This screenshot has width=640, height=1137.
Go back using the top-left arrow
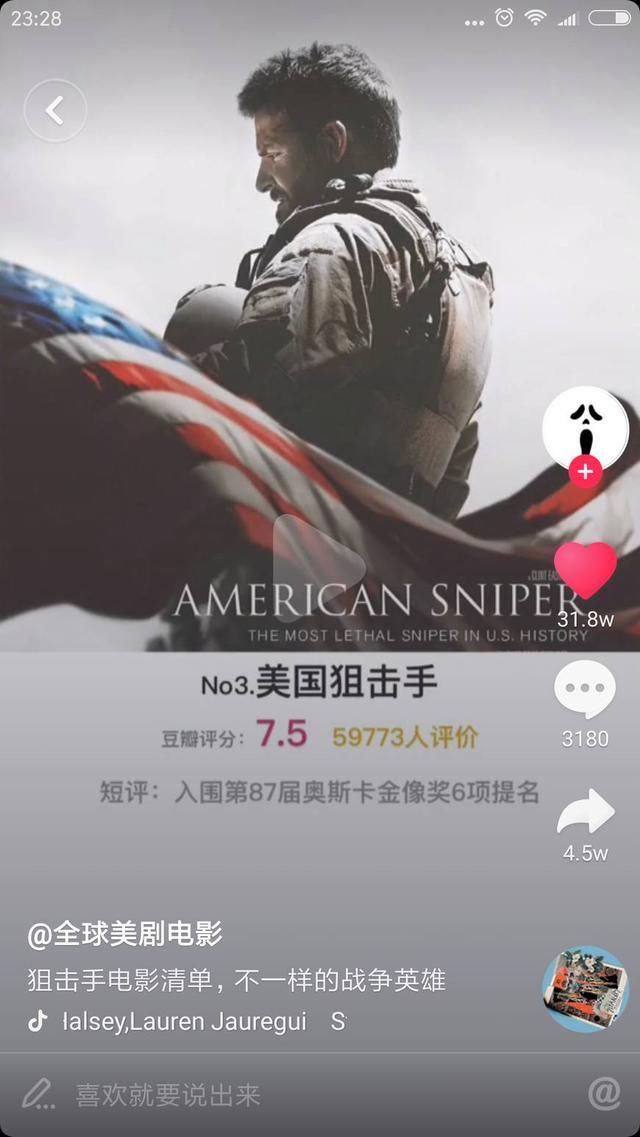pos(55,110)
